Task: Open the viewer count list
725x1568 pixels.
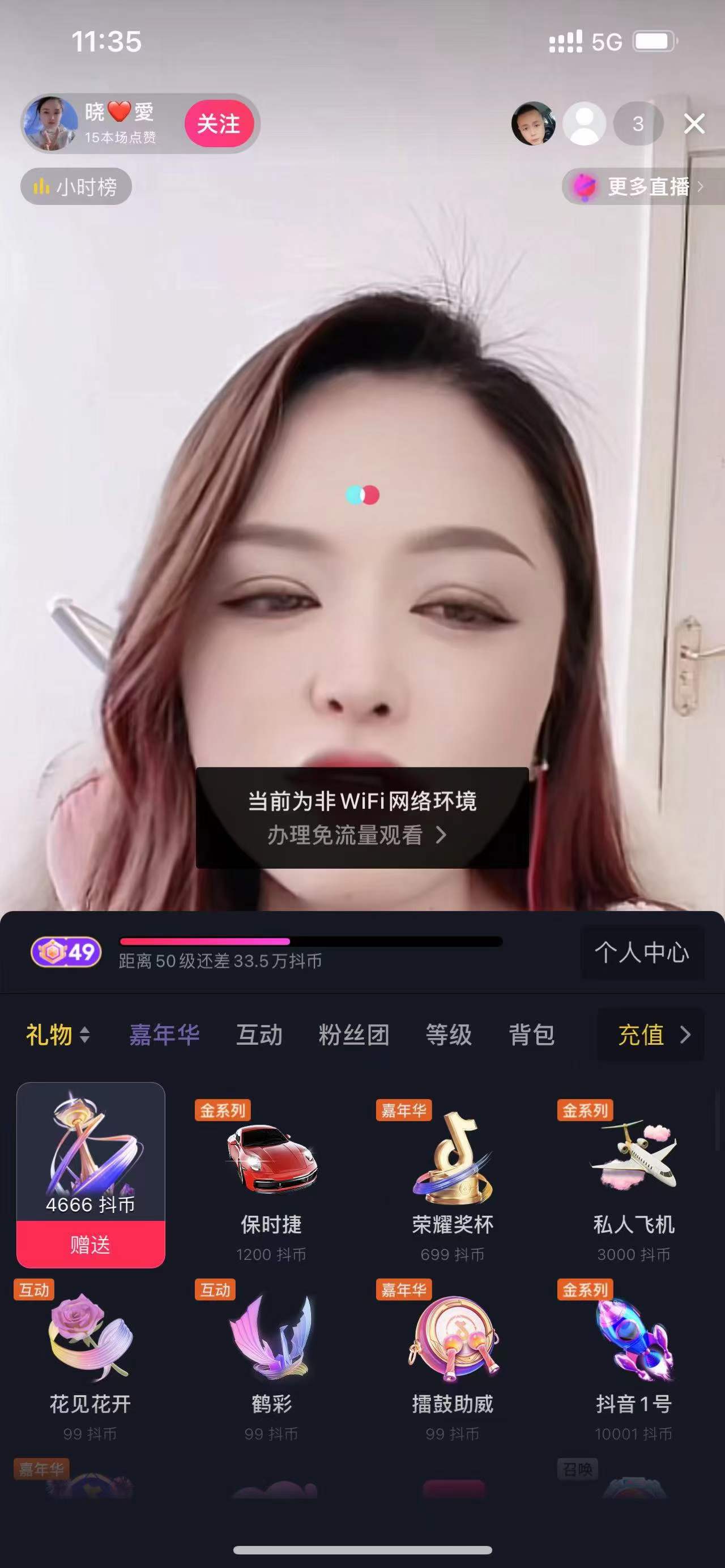Action: [x=637, y=124]
